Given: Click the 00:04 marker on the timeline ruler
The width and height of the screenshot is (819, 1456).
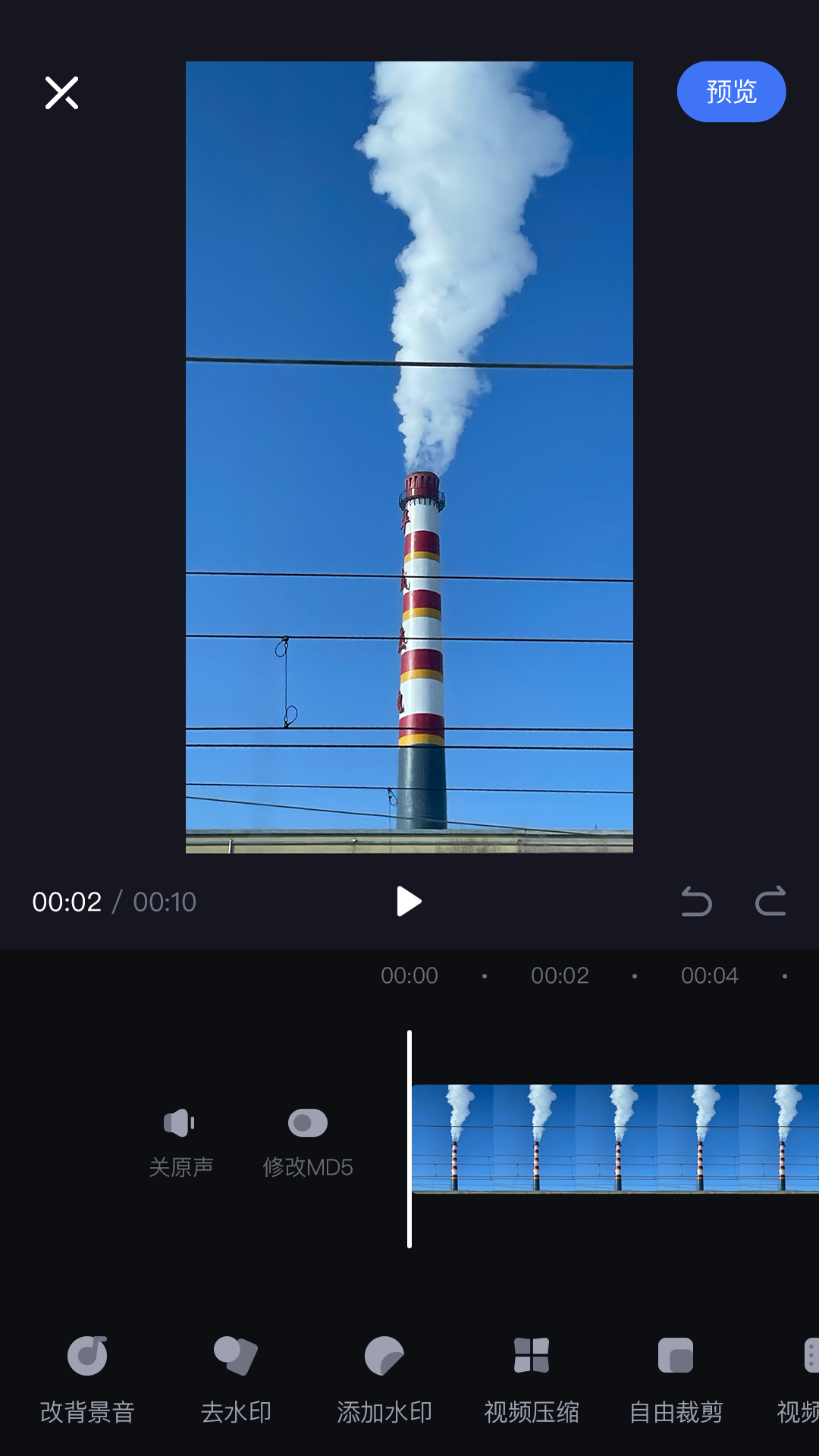Looking at the screenshot, I should point(710,975).
